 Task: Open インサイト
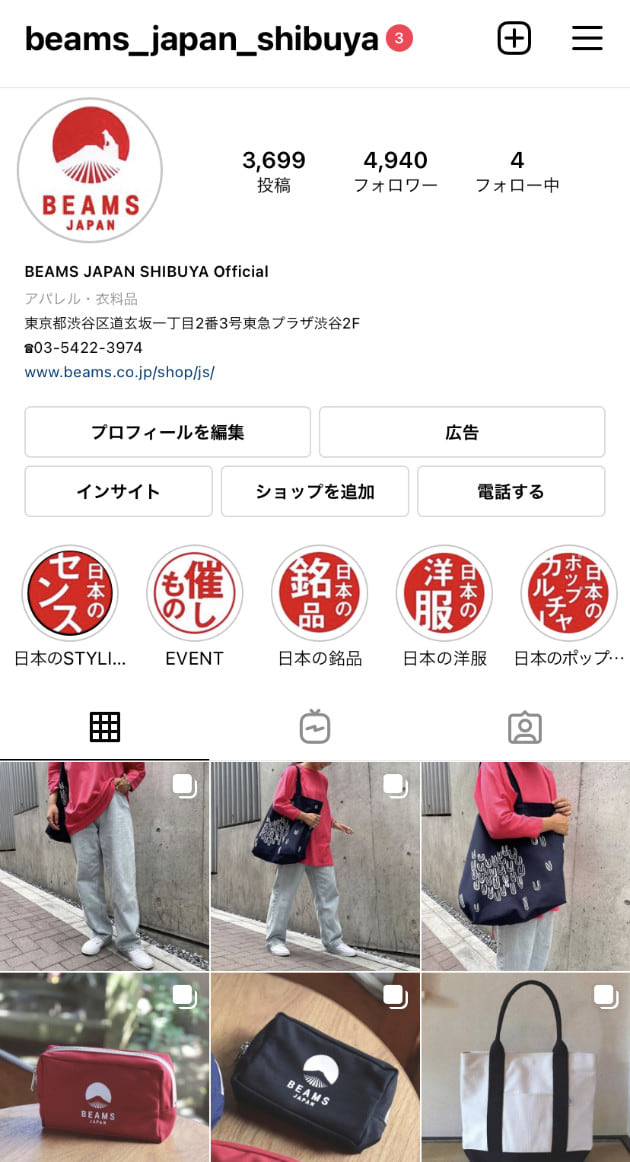pos(118,491)
